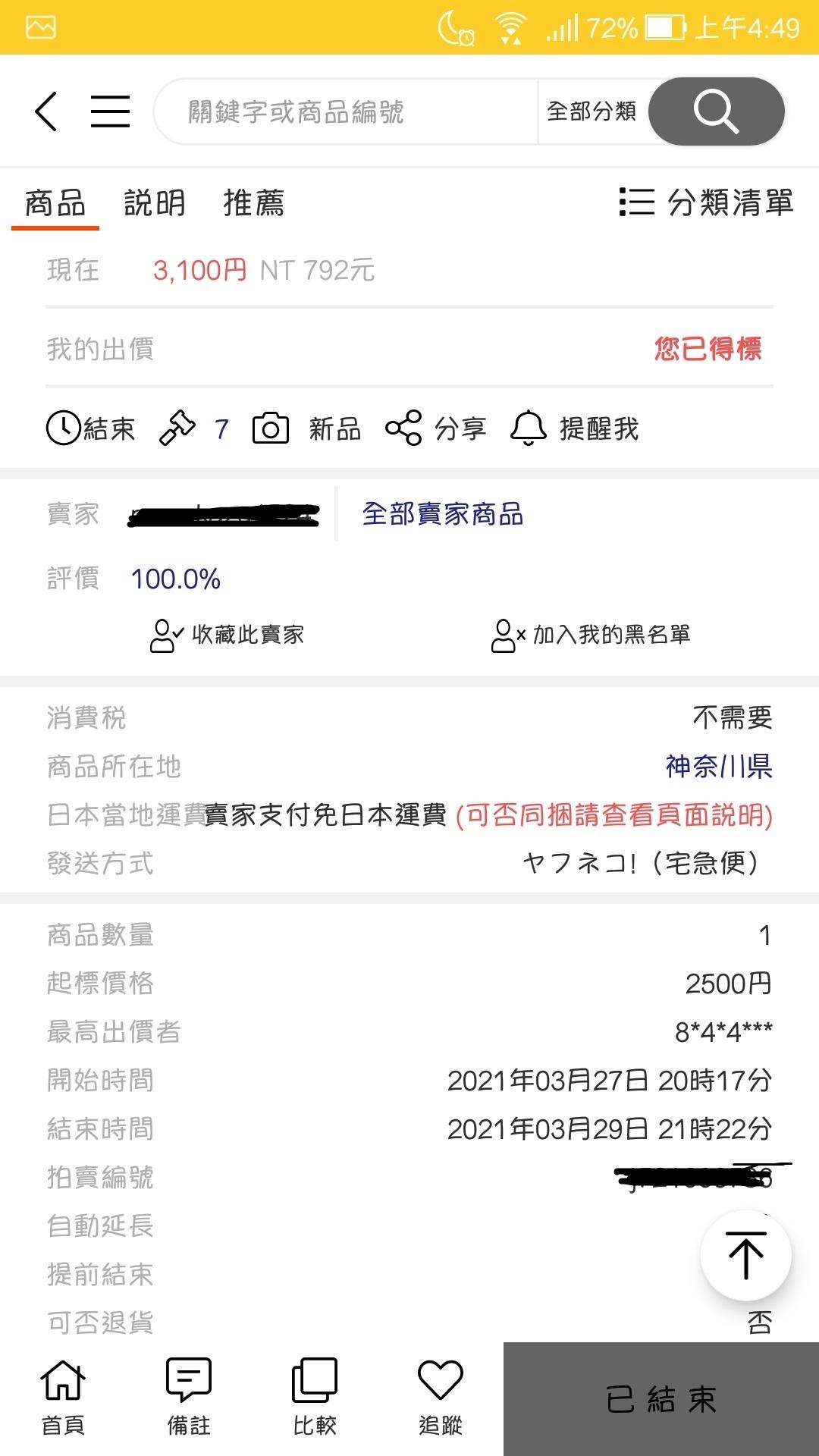Image resolution: width=819 pixels, height=1456 pixels.
Task: Tap 收藏此賣家 to save the seller
Action: tap(227, 635)
